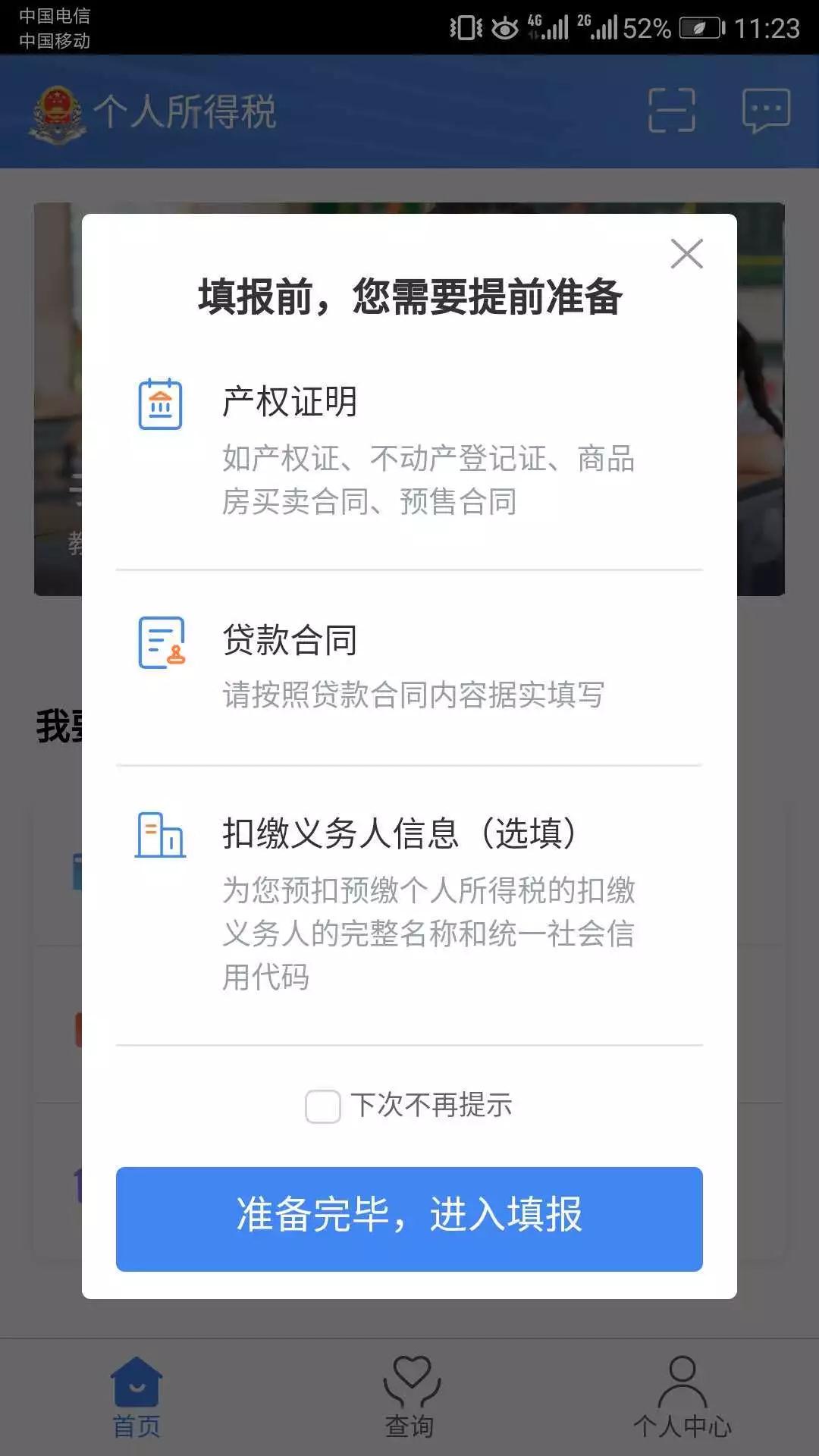
Task: Close the preparation dialog
Action: click(687, 254)
